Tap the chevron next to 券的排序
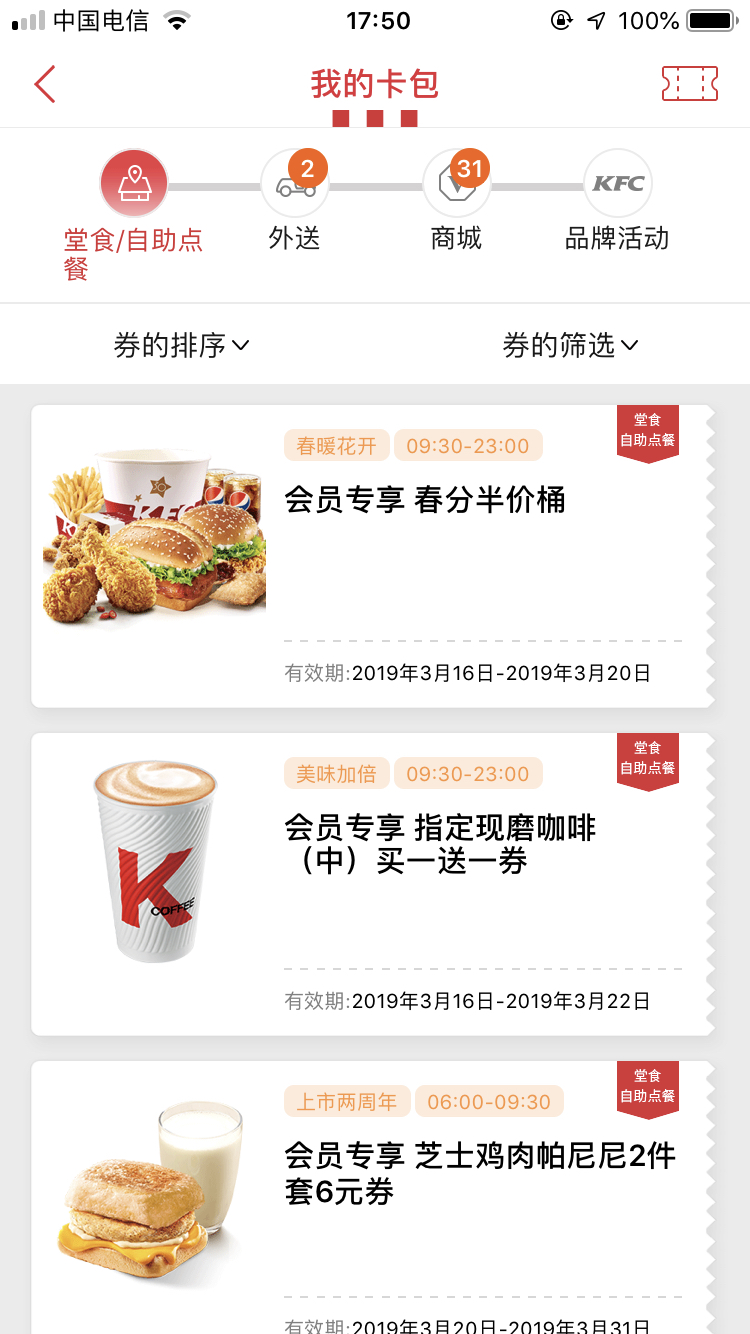750x1334 pixels. coord(241,346)
